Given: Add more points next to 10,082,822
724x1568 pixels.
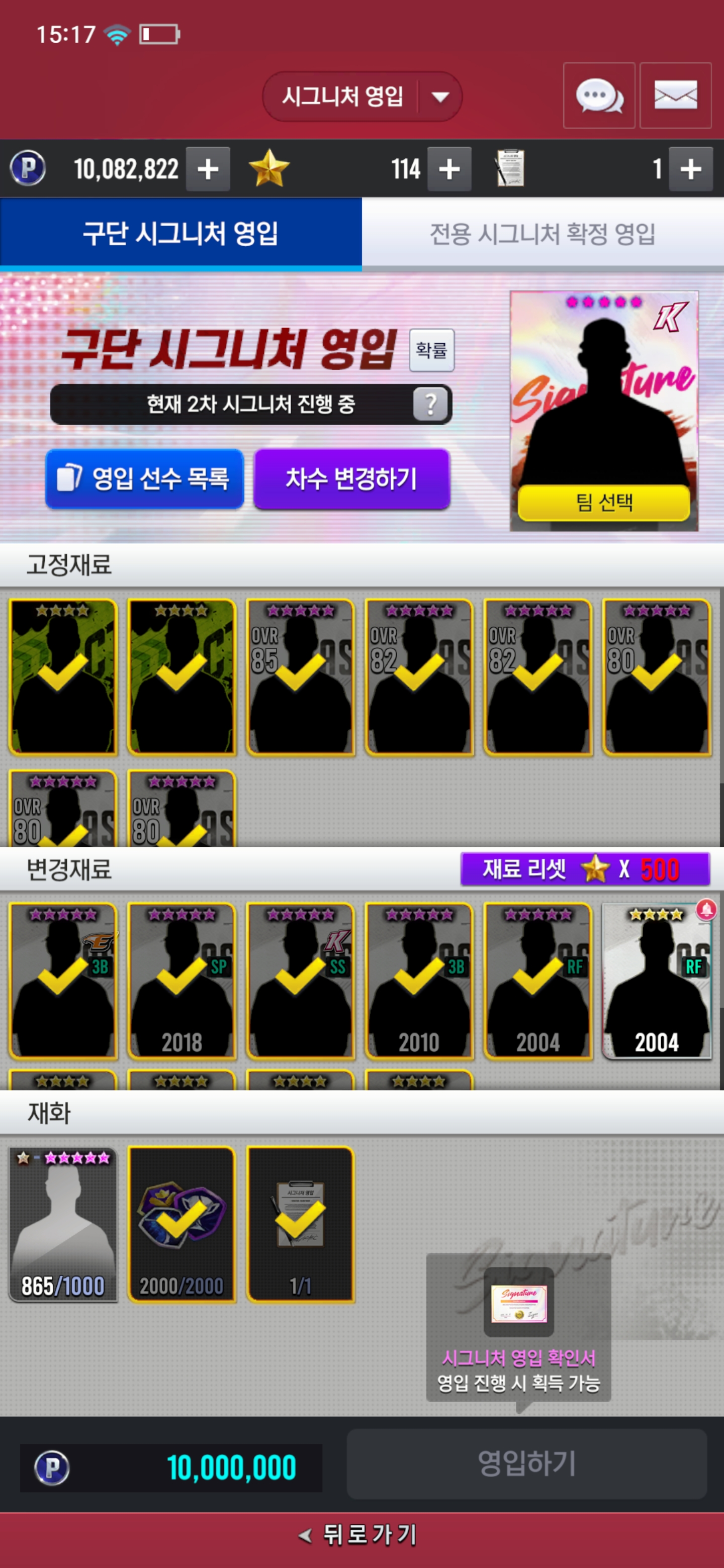Looking at the screenshot, I should click(x=208, y=169).
